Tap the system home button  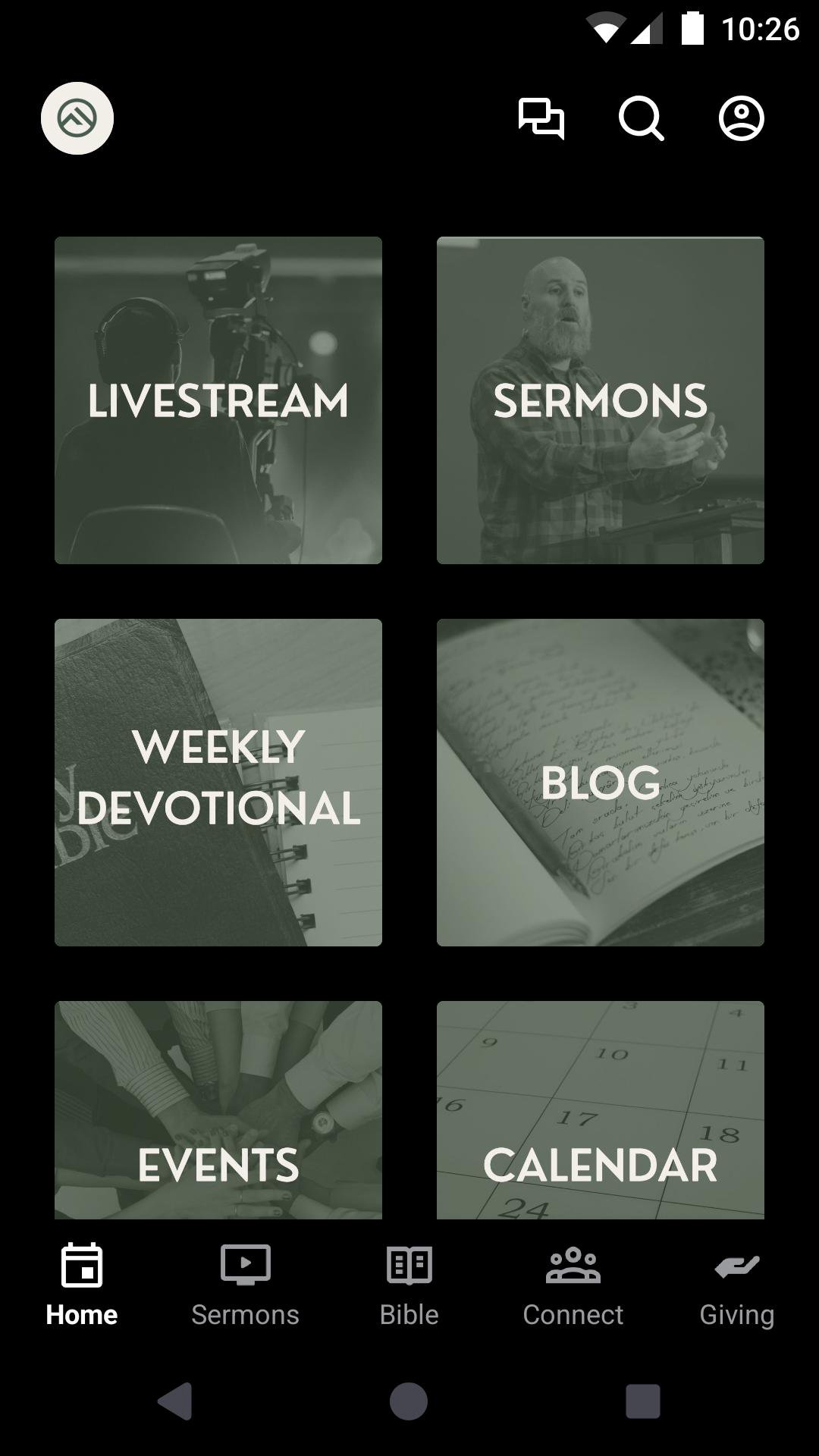point(409,1401)
